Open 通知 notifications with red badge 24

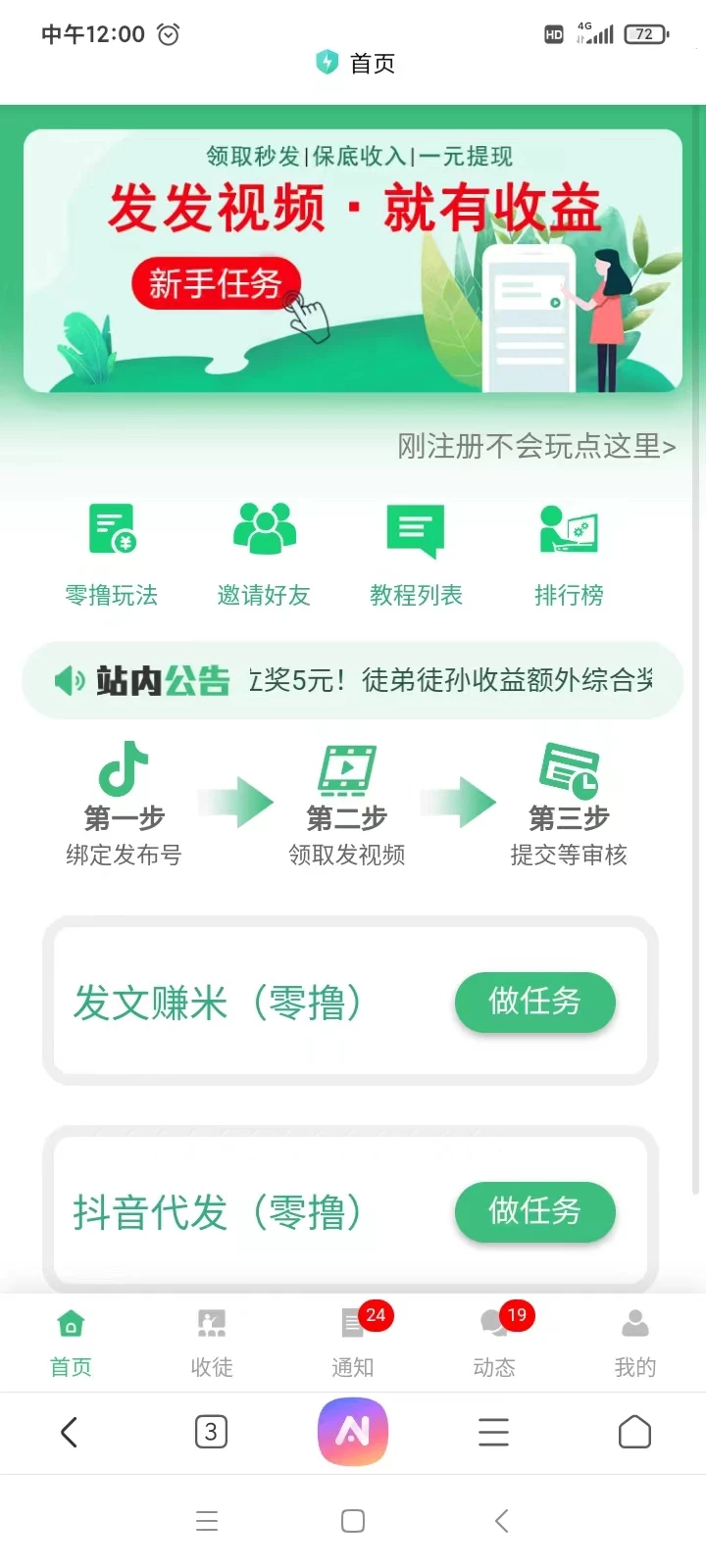(352, 1343)
